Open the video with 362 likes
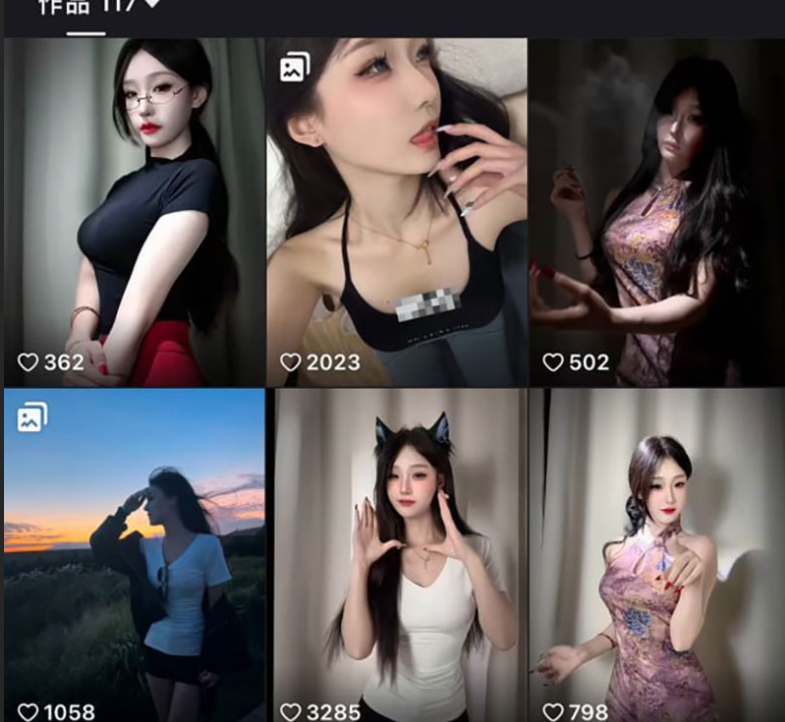Viewport: 785px width, 722px height. click(x=134, y=212)
